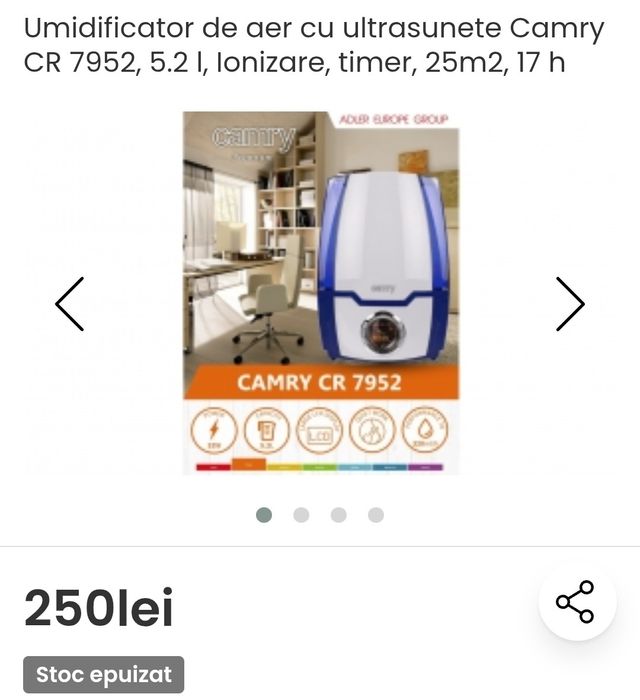Image resolution: width=640 pixels, height=700 pixels.
Task: Open the Camry CR 7952 product photo
Action: click(x=320, y=292)
